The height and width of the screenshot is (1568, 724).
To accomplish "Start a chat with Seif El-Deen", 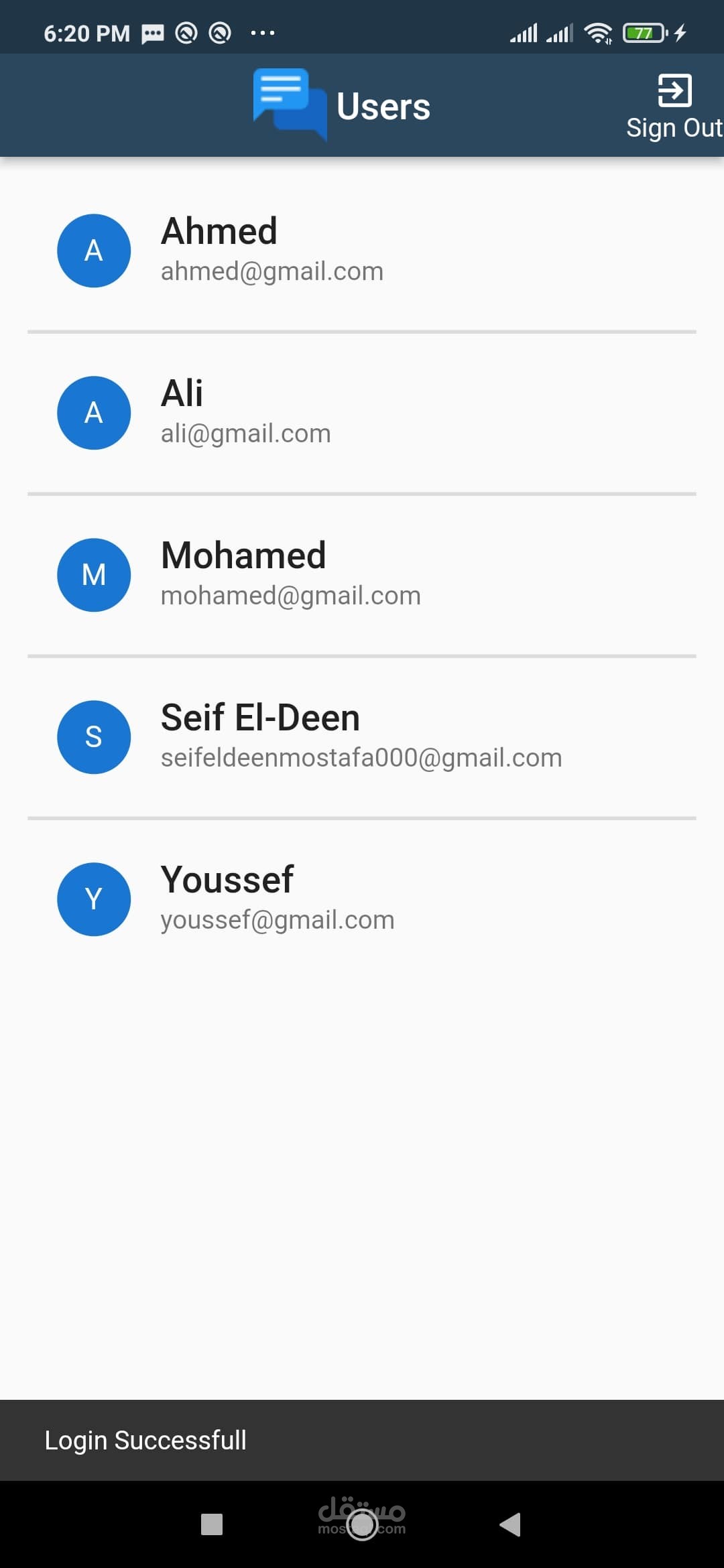I will 362,737.
